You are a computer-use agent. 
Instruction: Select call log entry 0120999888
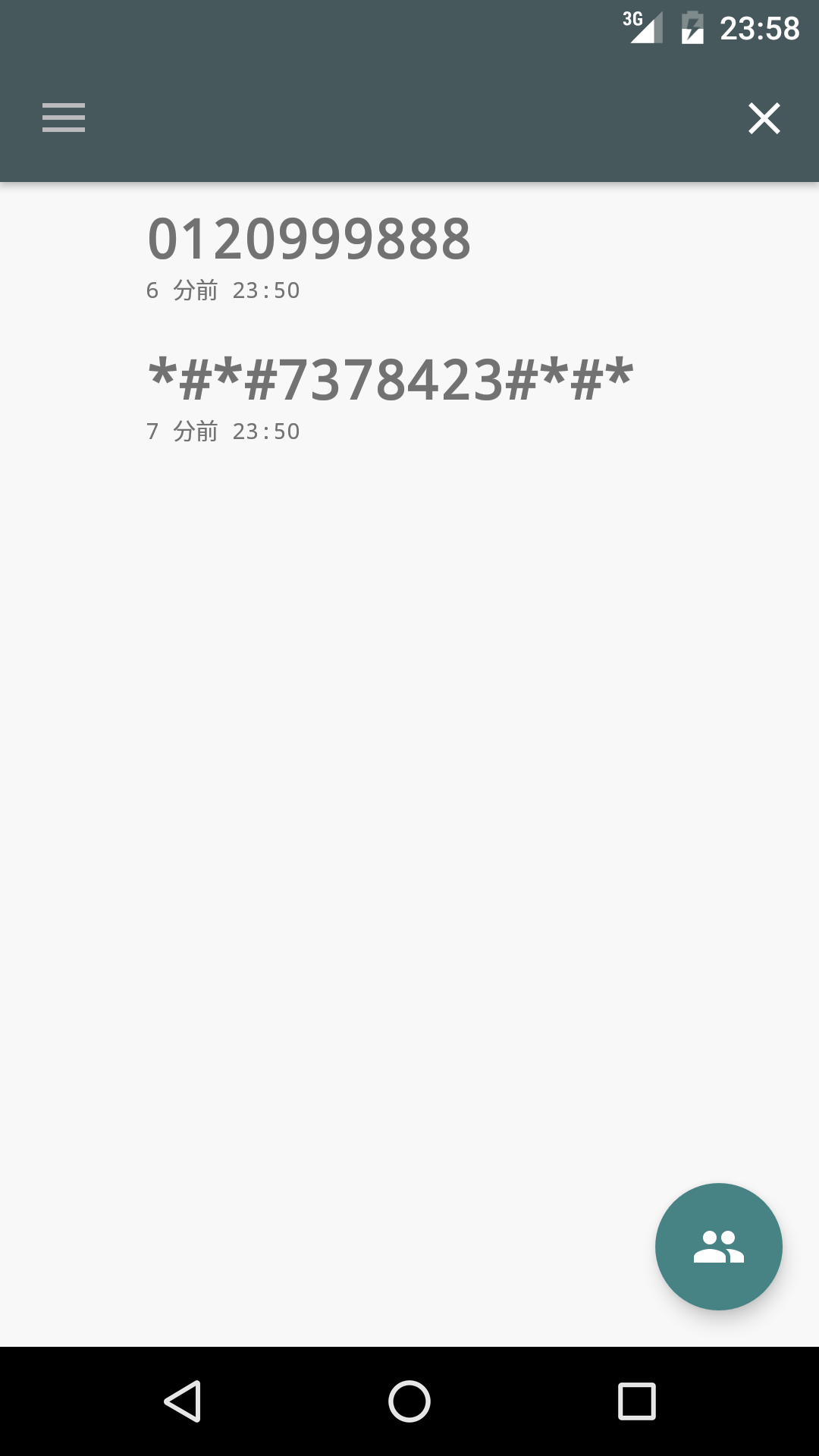click(309, 256)
